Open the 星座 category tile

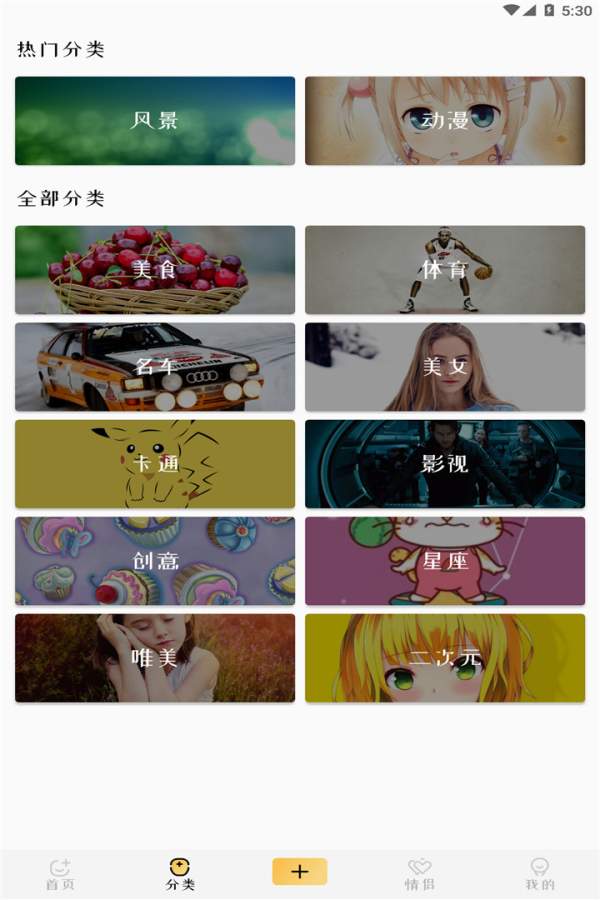(x=445, y=561)
